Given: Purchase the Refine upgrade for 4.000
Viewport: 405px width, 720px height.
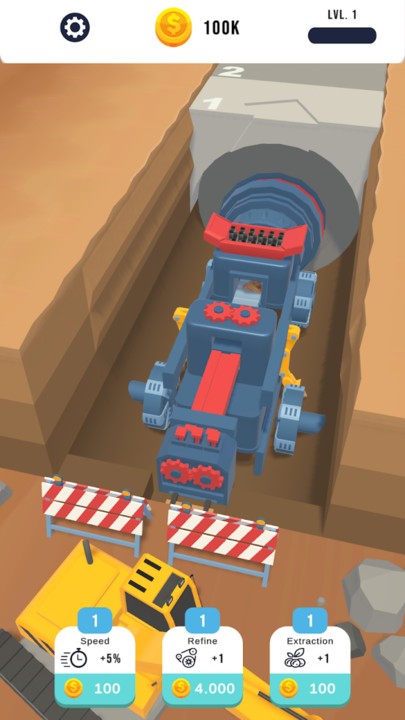Looking at the screenshot, I should (x=202, y=687).
